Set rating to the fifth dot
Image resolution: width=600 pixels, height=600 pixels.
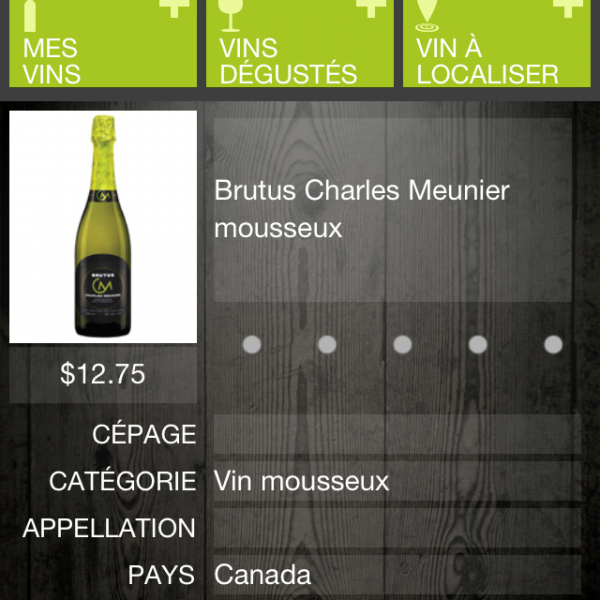pyautogui.click(x=553, y=345)
